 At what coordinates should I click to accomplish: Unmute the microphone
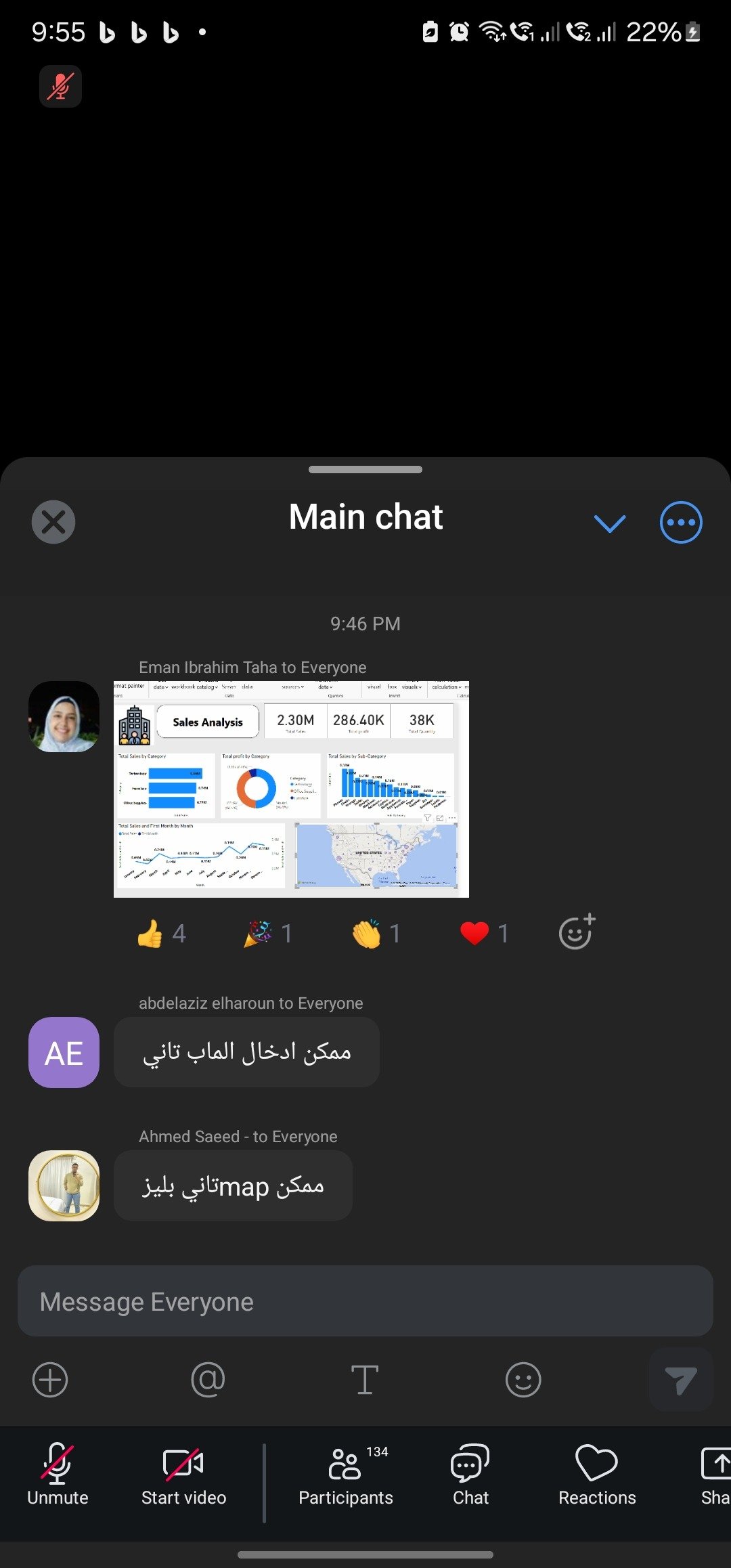coord(58,1475)
